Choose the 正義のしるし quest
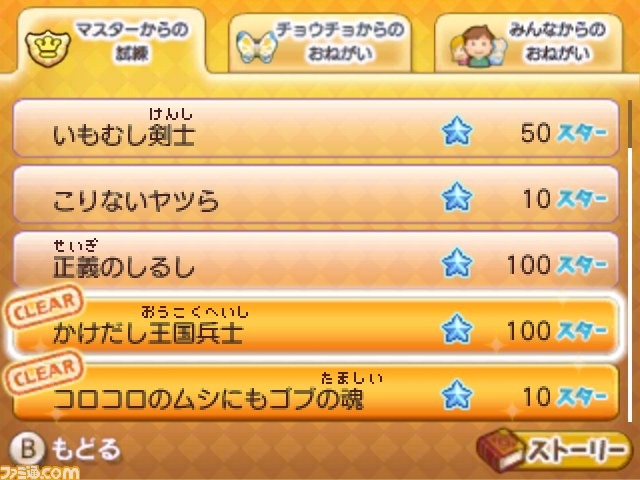640x480 pixels. pyautogui.click(x=315, y=265)
